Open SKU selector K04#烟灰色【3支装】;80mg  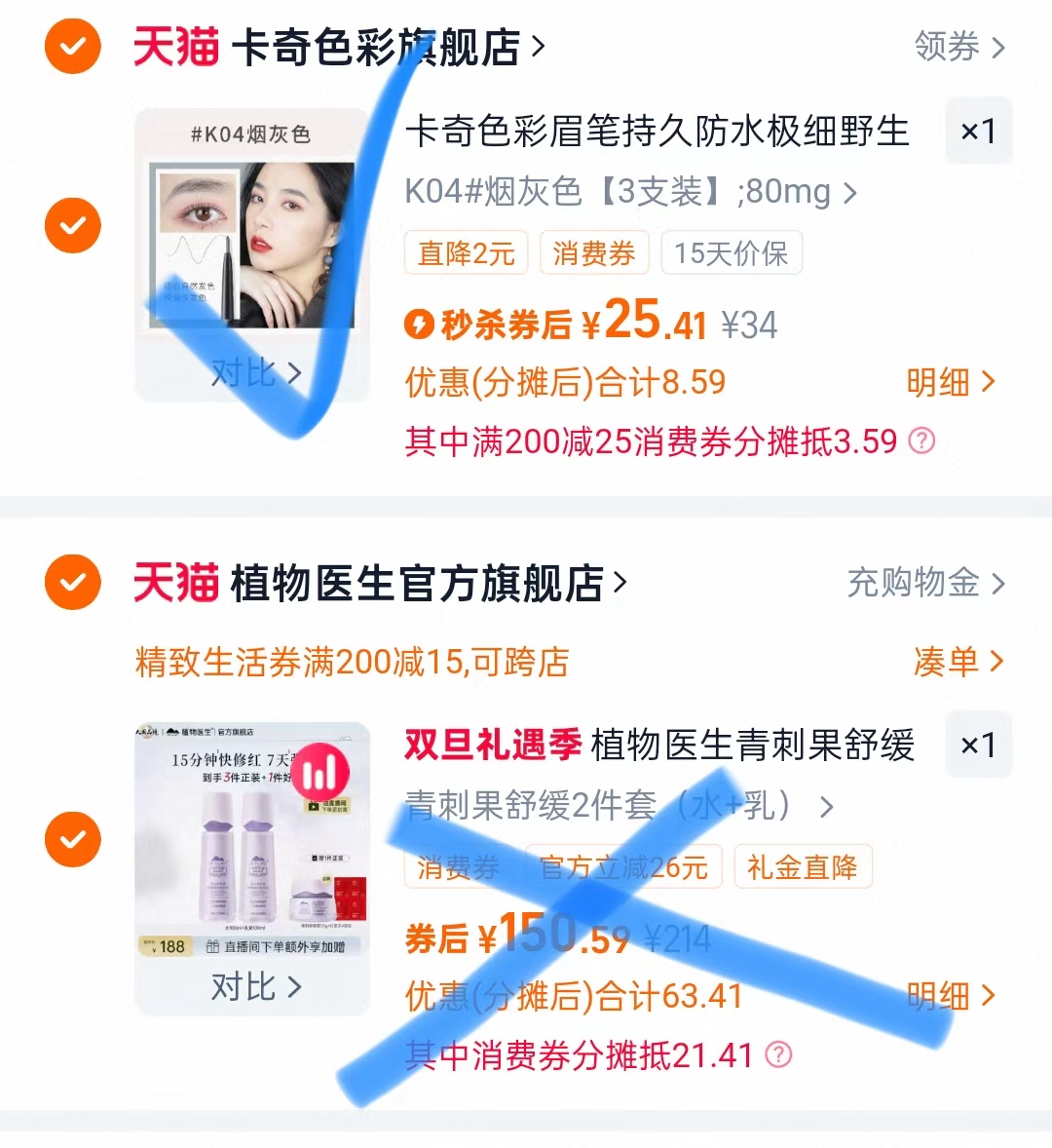coord(623,193)
